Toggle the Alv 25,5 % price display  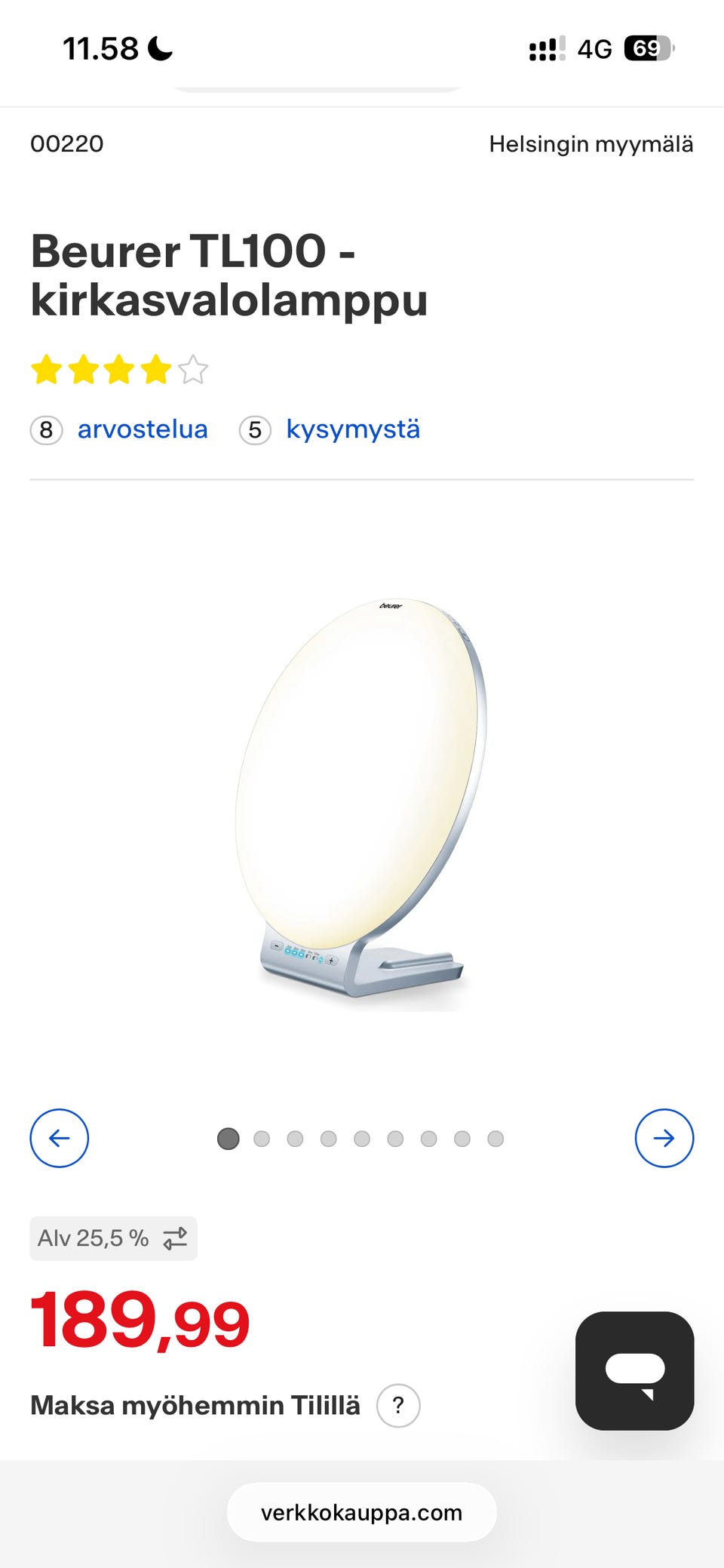click(x=113, y=1236)
